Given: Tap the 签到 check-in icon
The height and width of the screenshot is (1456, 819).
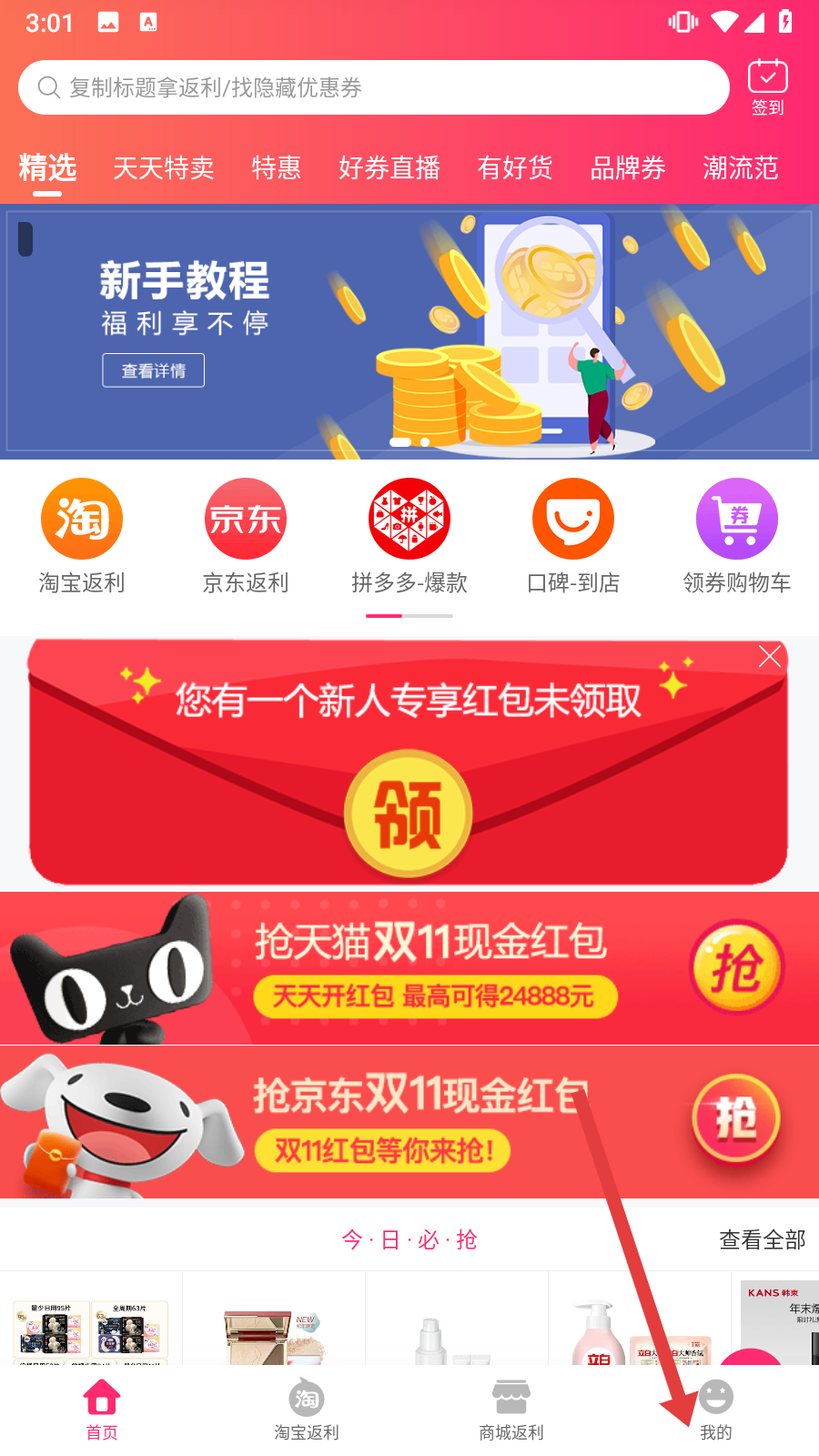Looking at the screenshot, I should tap(767, 87).
